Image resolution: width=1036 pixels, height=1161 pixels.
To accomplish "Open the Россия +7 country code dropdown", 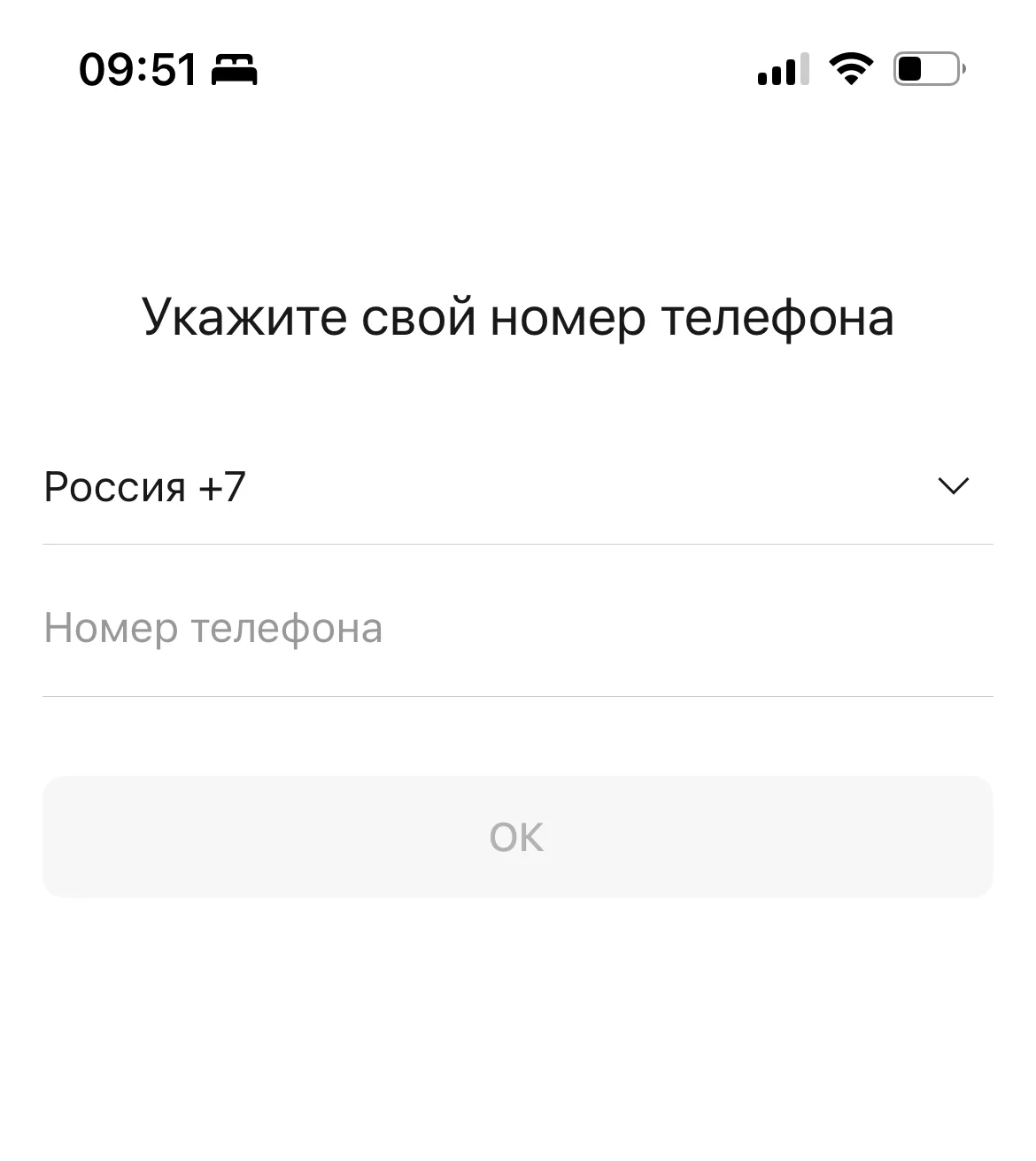I will [x=517, y=486].
